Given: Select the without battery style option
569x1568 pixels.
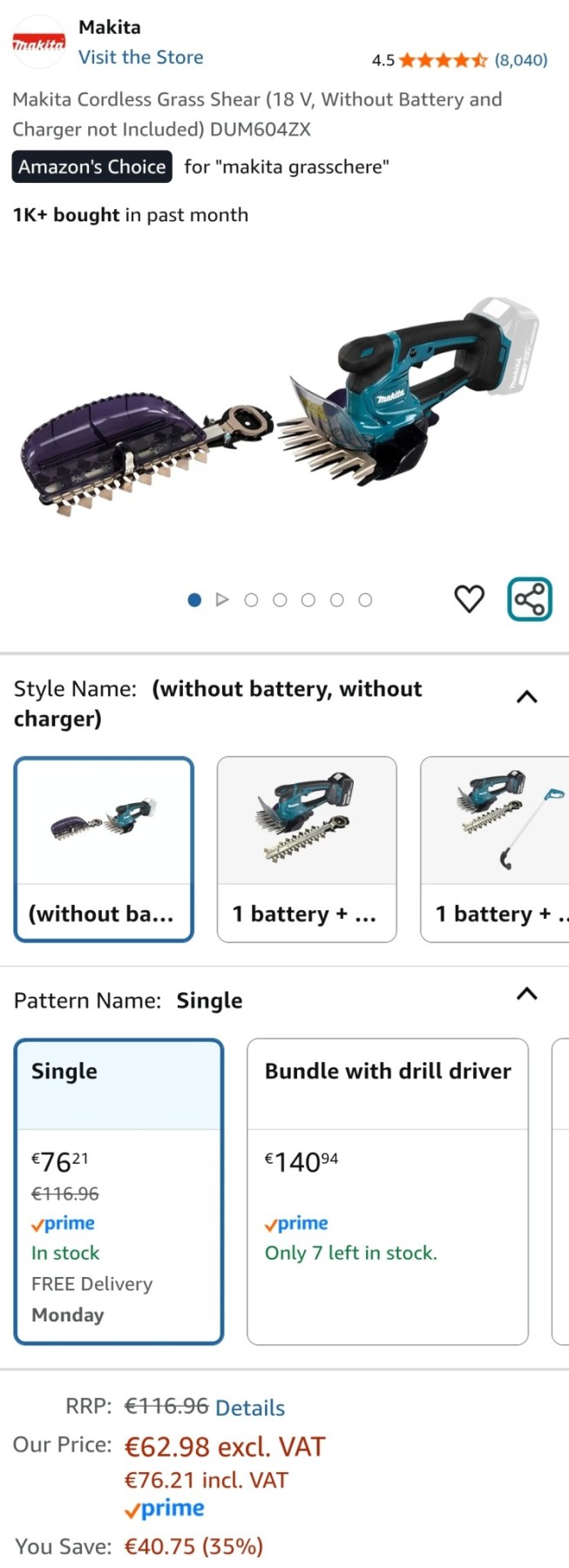Looking at the screenshot, I should pos(104,848).
